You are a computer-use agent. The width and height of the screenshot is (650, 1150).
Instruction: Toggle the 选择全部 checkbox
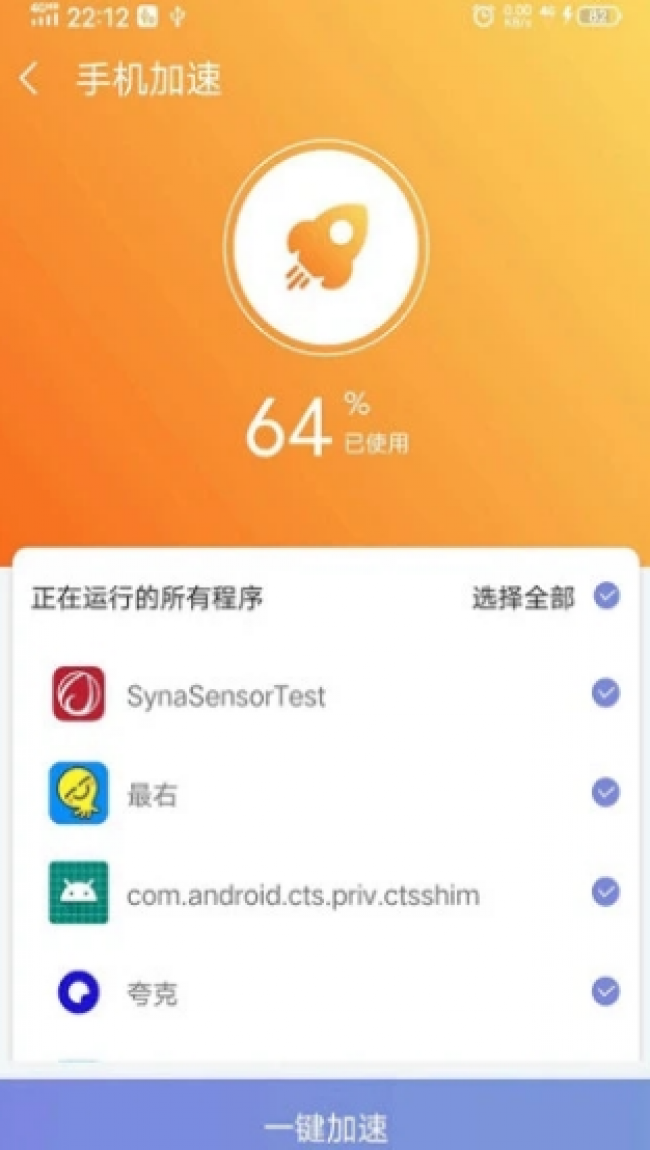(x=606, y=597)
